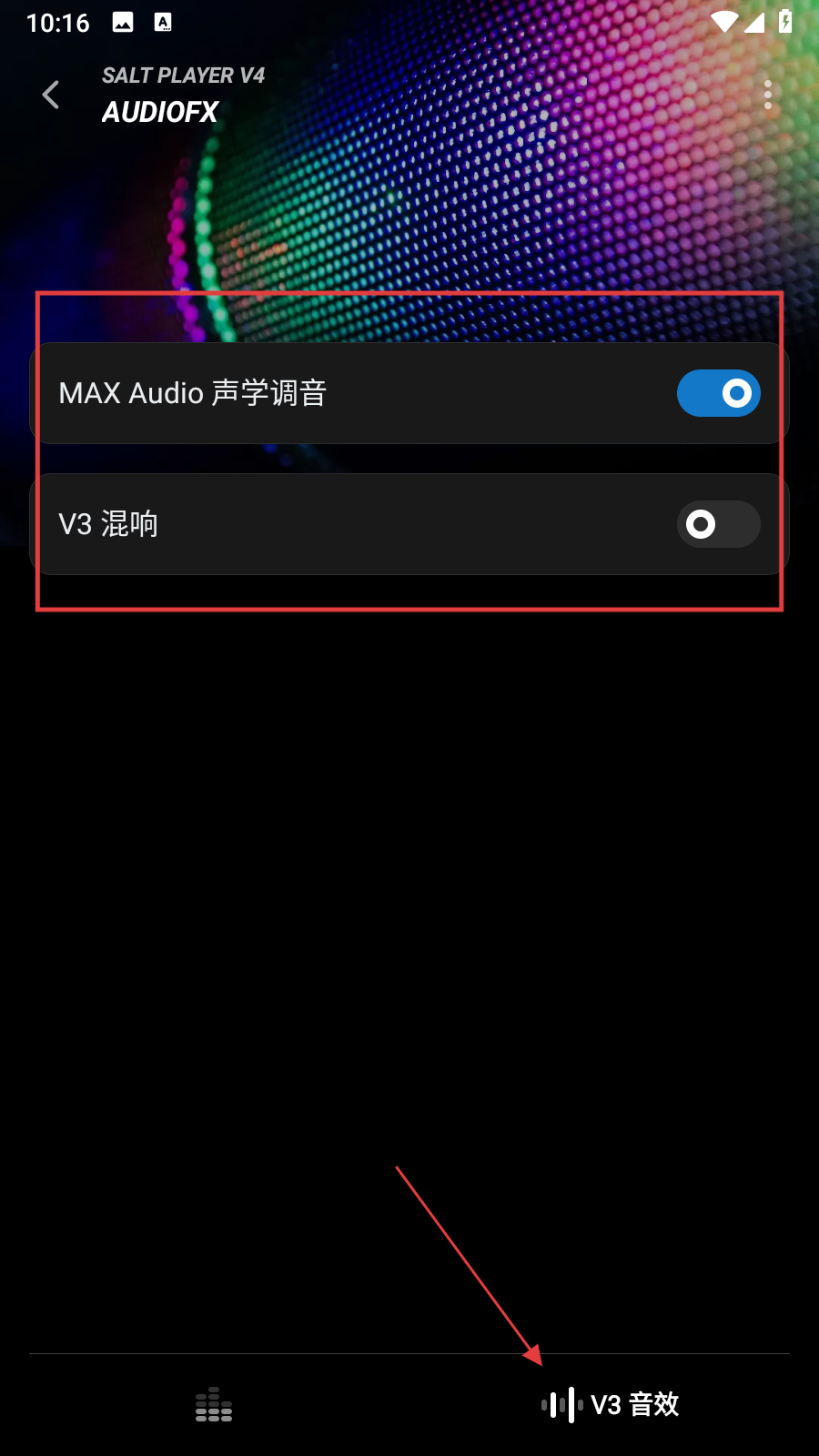The height and width of the screenshot is (1456, 819).
Task: Enable V3 混响 switch
Action: (x=718, y=524)
